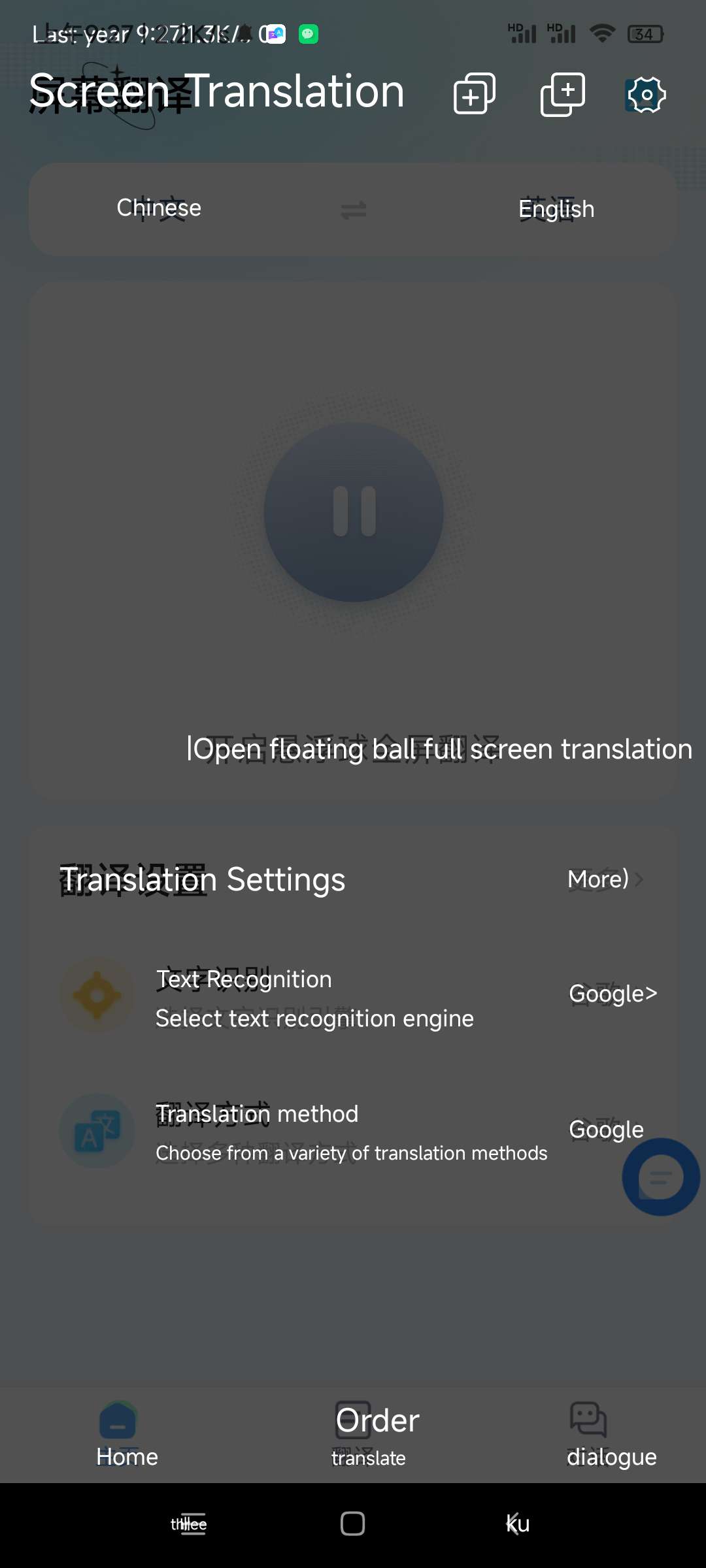This screenshot has width=706, height=1568.
Task: Tap the floating chat bubble
Action: pyautogui.click(x=660, y=1177)
